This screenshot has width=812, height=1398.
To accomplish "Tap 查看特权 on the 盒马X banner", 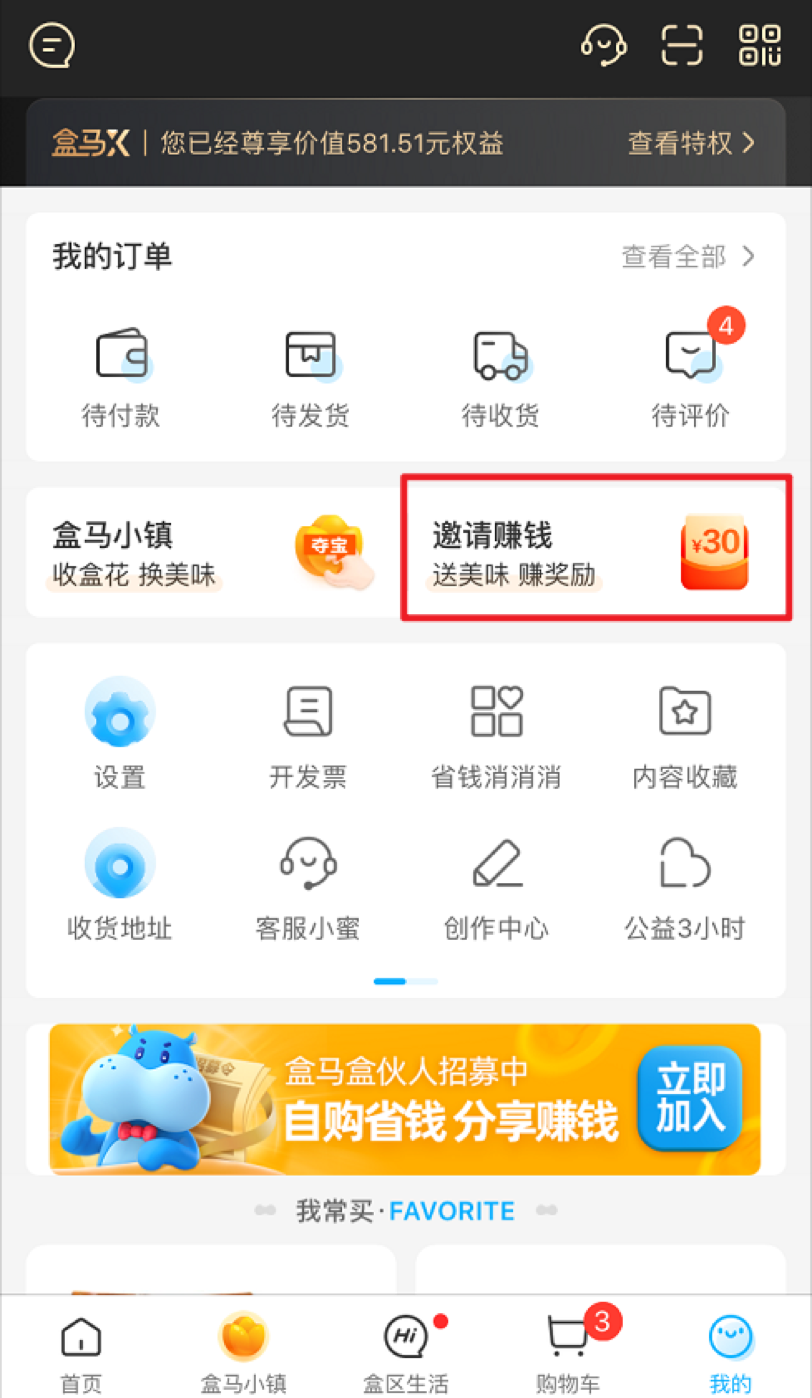I will (691, 143).
